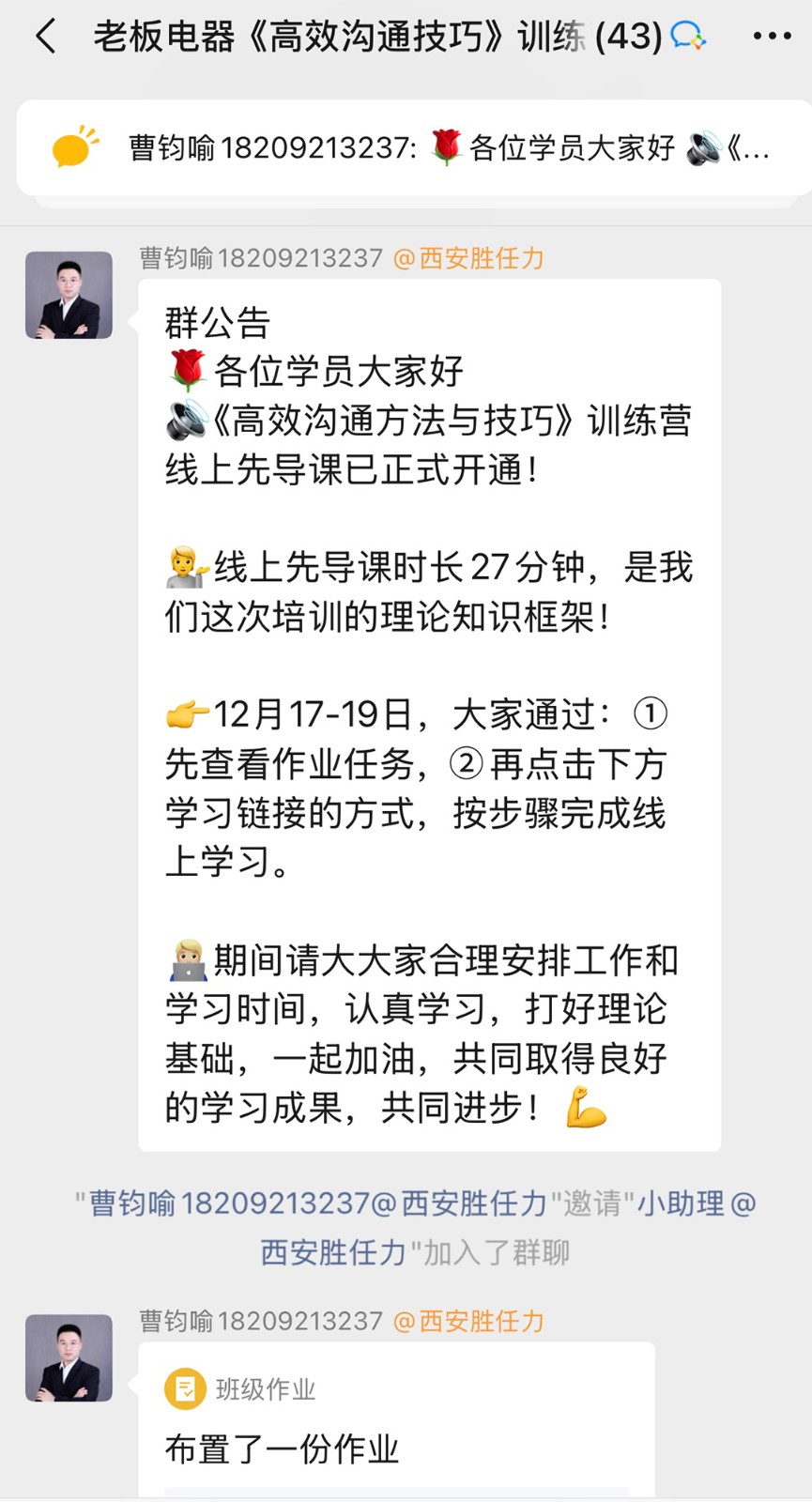812x1502 pixels.
Task: Open the pinned group announcement banner
Action: pyautogui.click(x=413, y=148)
